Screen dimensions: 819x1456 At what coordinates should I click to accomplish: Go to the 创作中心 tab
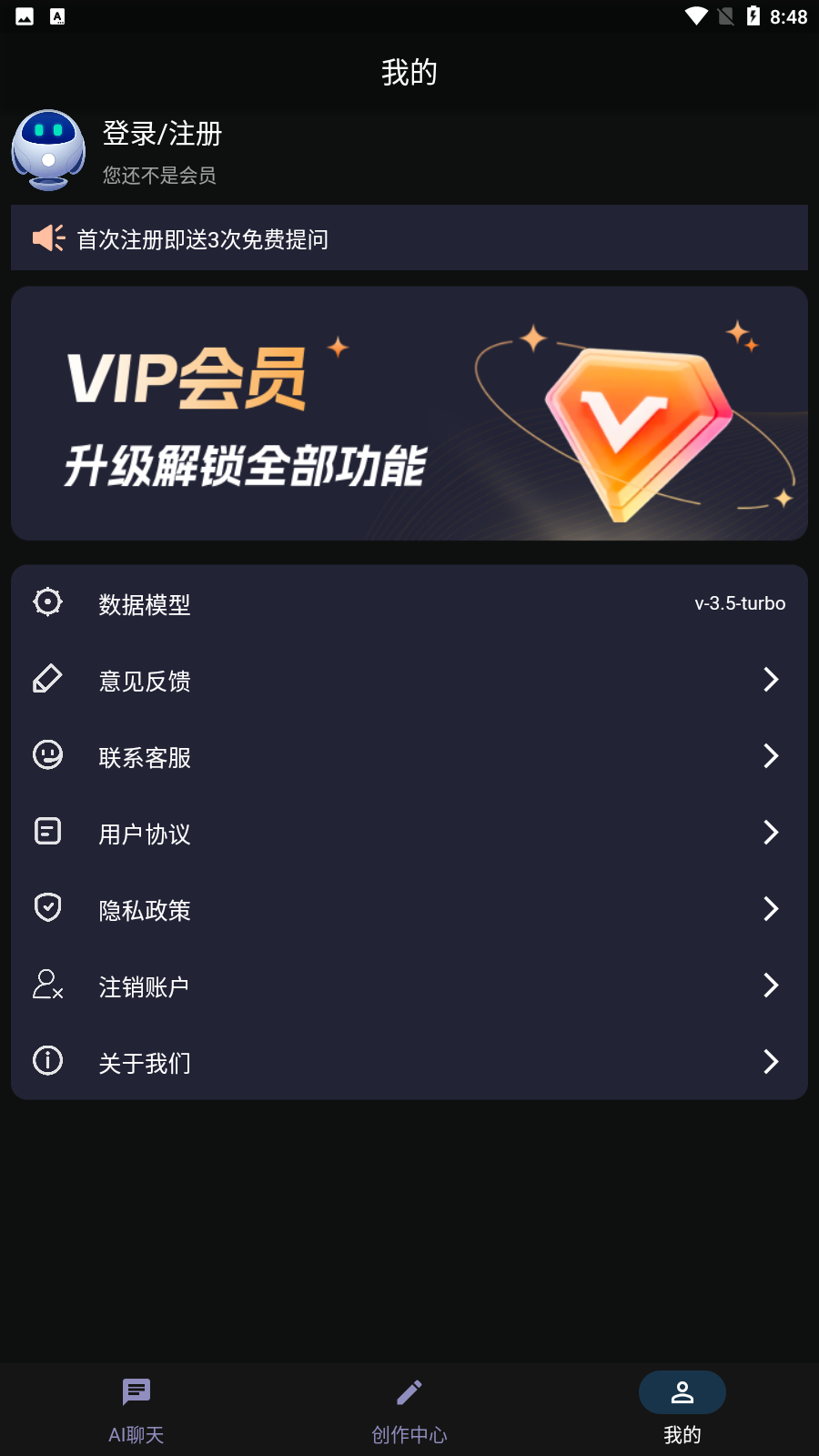409,1409
